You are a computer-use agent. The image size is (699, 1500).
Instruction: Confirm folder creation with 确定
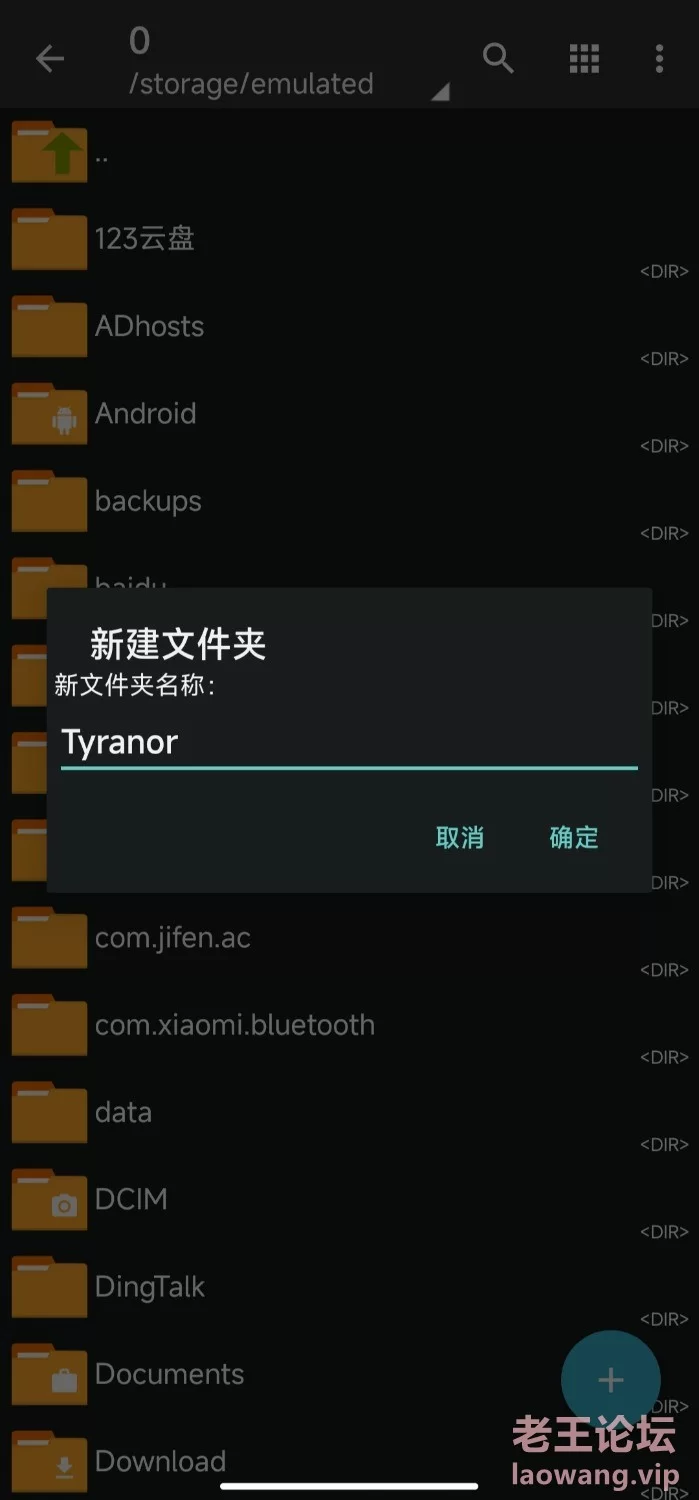(x=574, y=837)
